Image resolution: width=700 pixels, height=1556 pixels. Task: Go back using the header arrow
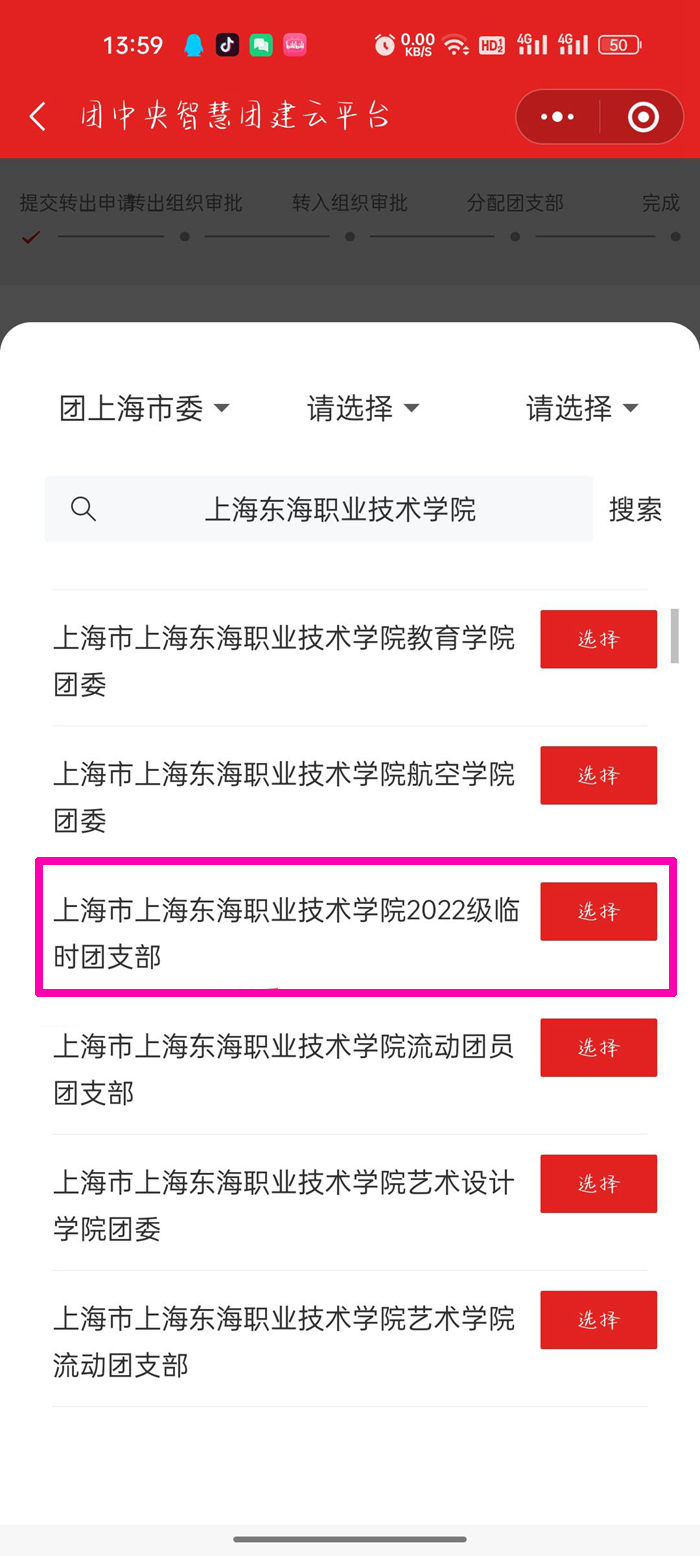(x=38, y=117)
